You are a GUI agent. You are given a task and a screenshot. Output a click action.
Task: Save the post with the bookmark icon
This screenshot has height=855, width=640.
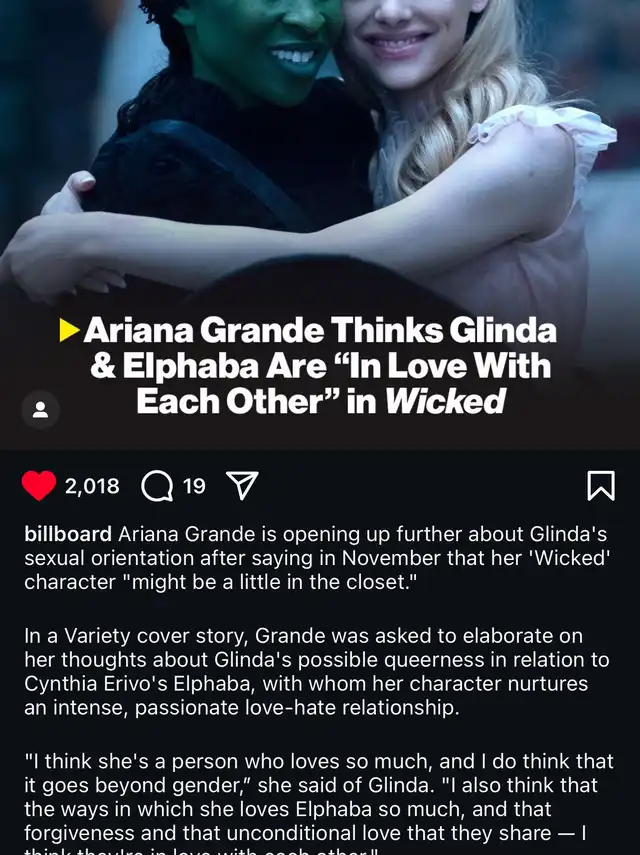tap(600, 486)
